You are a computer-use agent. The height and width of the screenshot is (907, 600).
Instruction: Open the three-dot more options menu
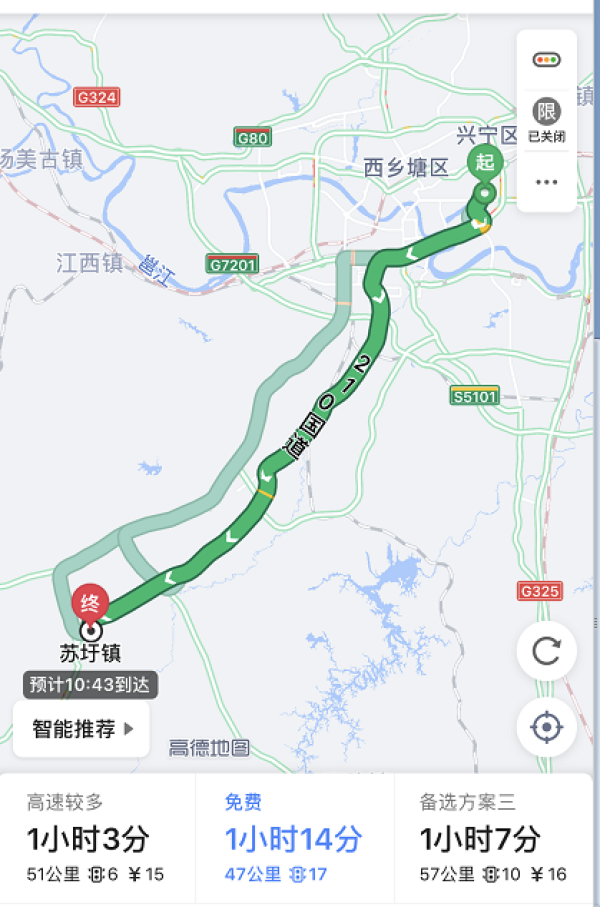point(546,182)
